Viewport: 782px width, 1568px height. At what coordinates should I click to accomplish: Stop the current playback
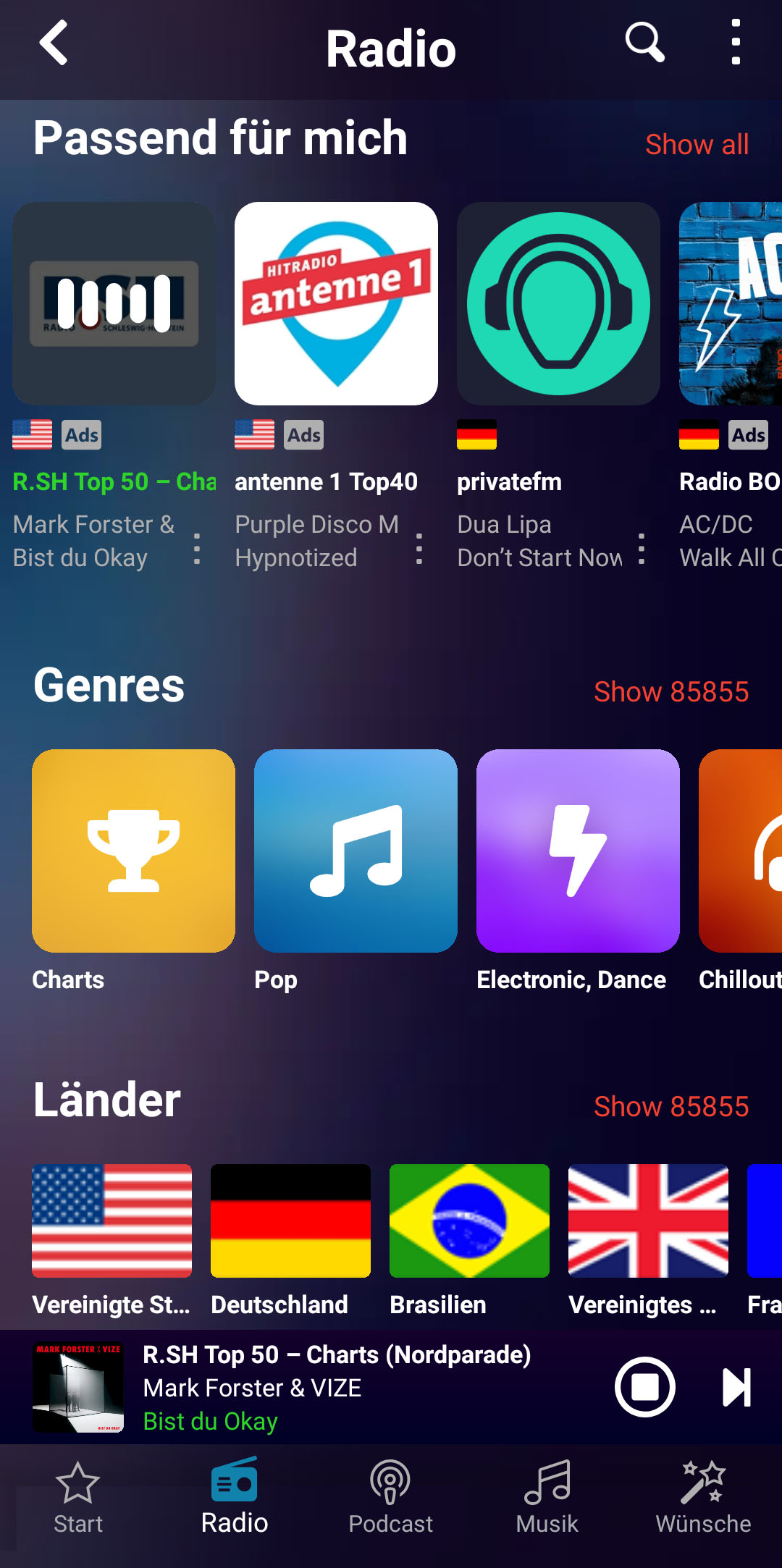pos(644,1387)
